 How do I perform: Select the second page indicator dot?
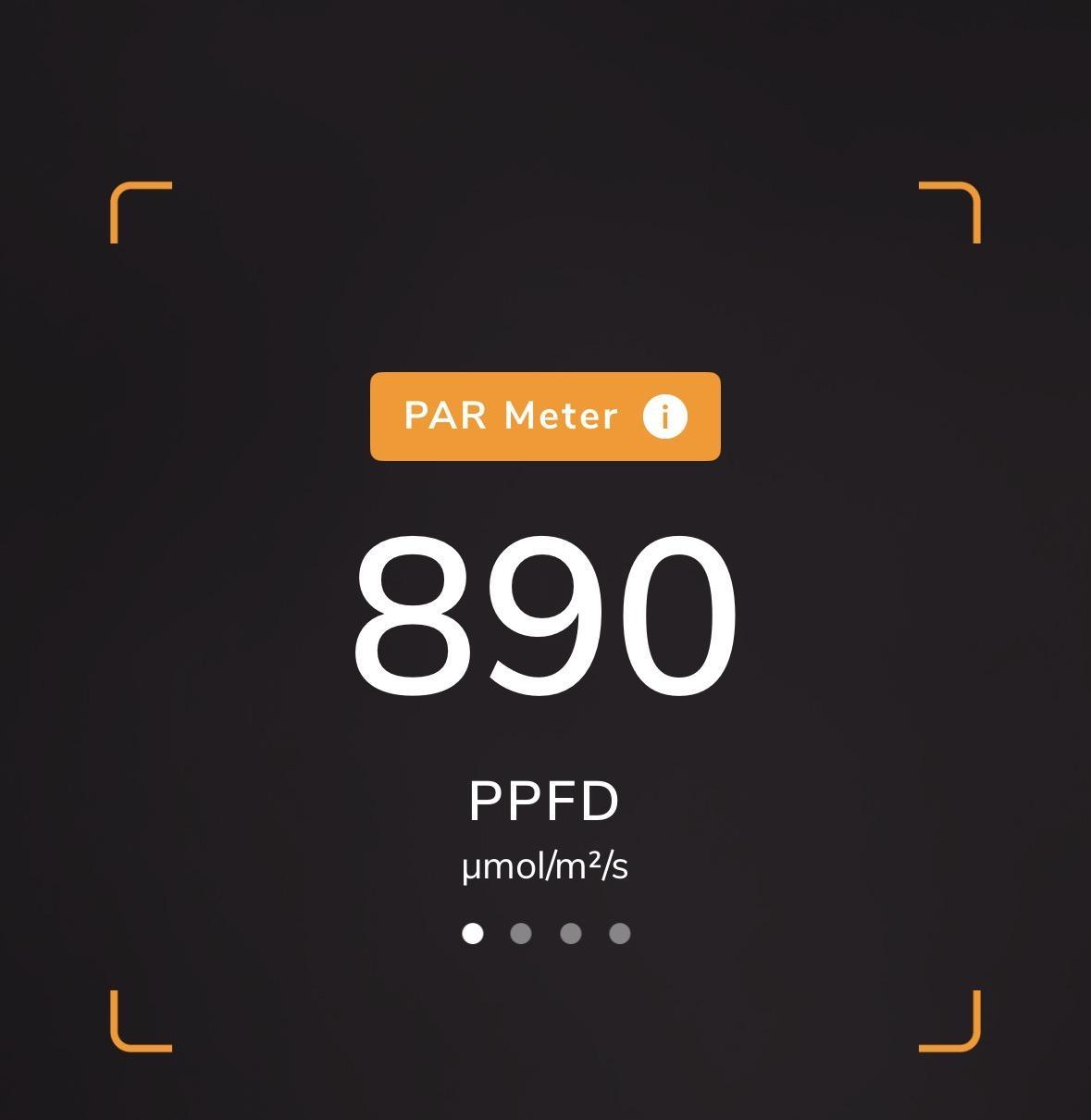click(x=521, y=933)
